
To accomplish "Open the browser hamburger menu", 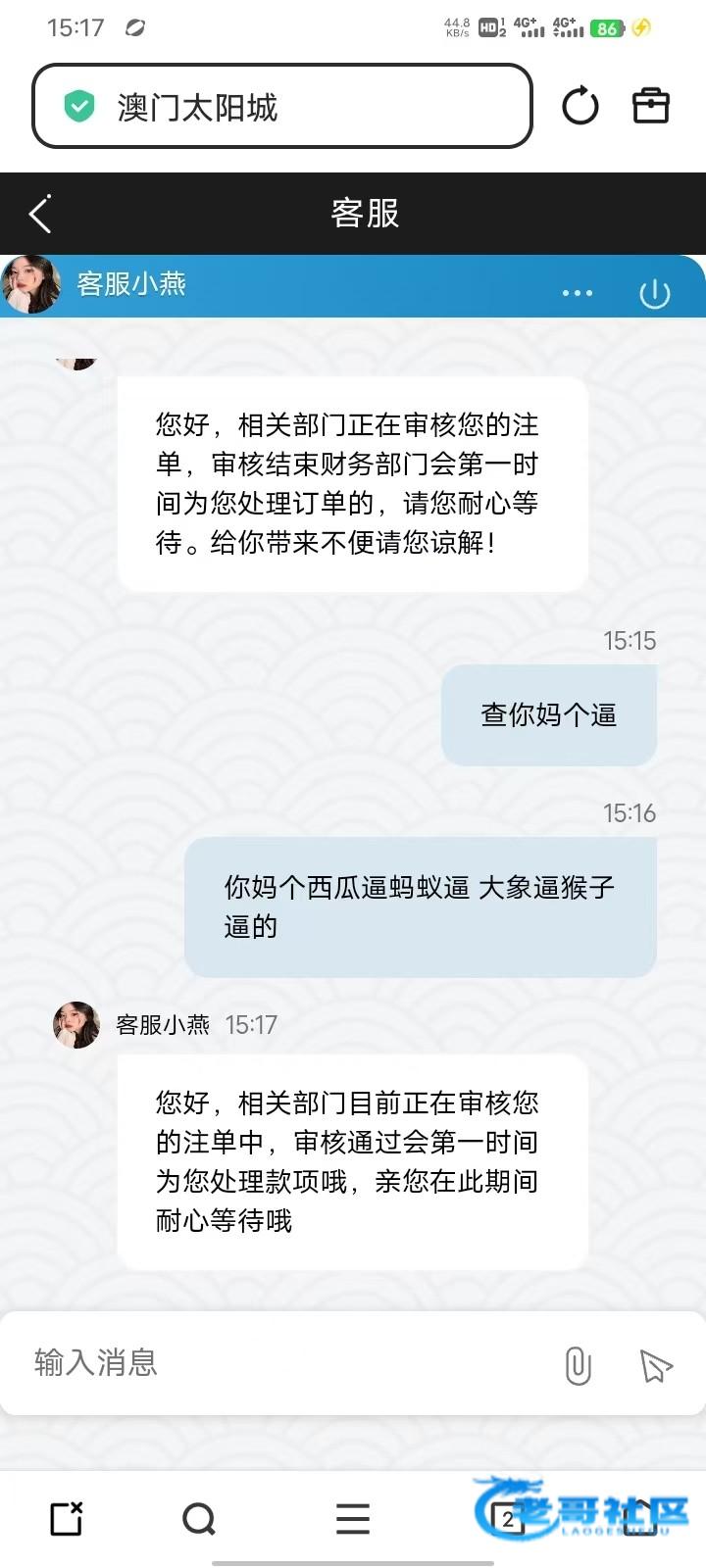I will click(x=353, y=1520).
